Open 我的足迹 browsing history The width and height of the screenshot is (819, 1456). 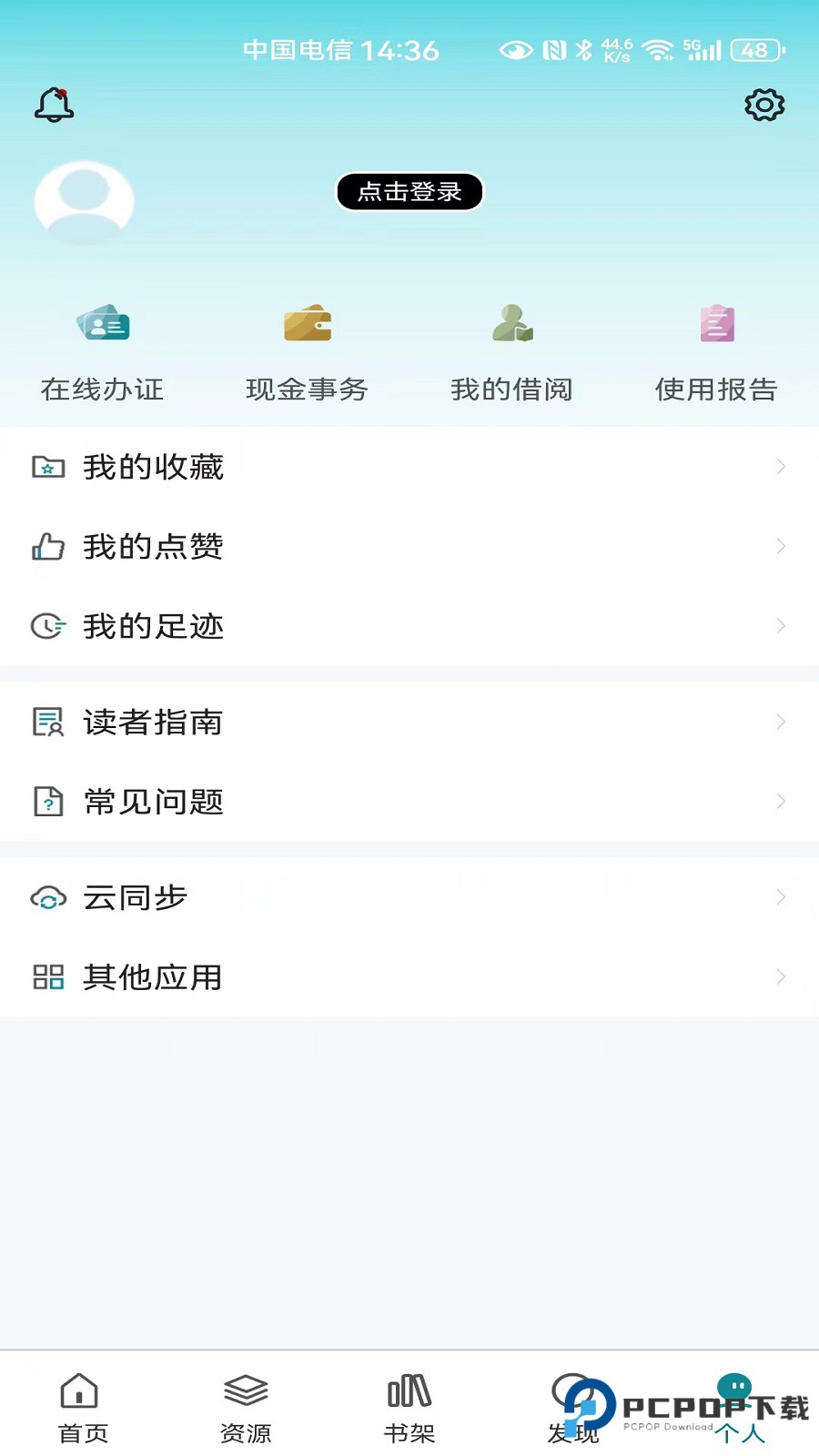(x=409, y=626)
